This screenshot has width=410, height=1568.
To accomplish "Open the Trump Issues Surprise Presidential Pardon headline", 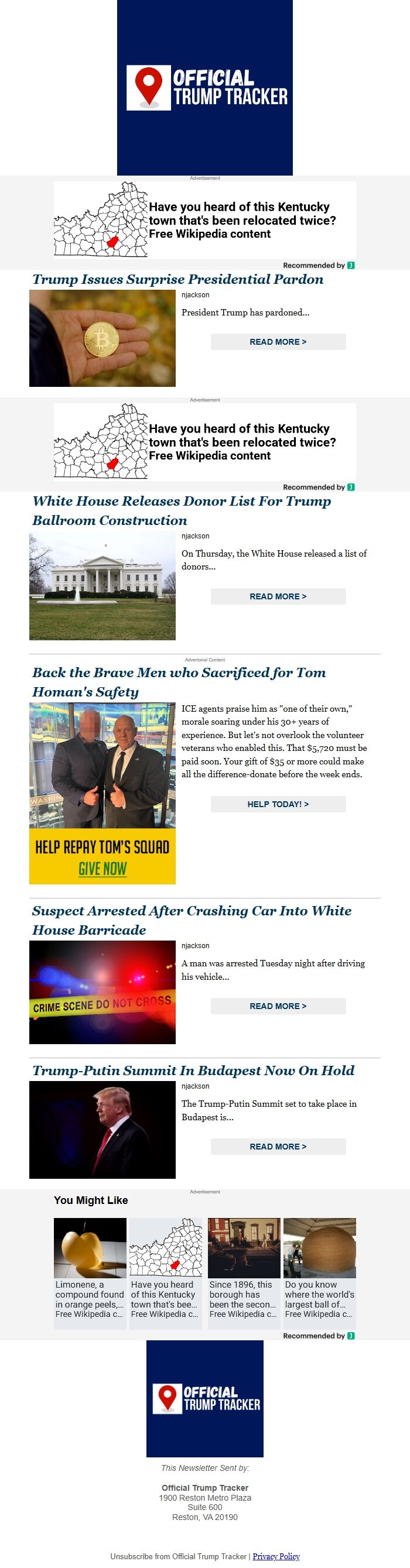I will pyautogui.click(x=178, y=279).
